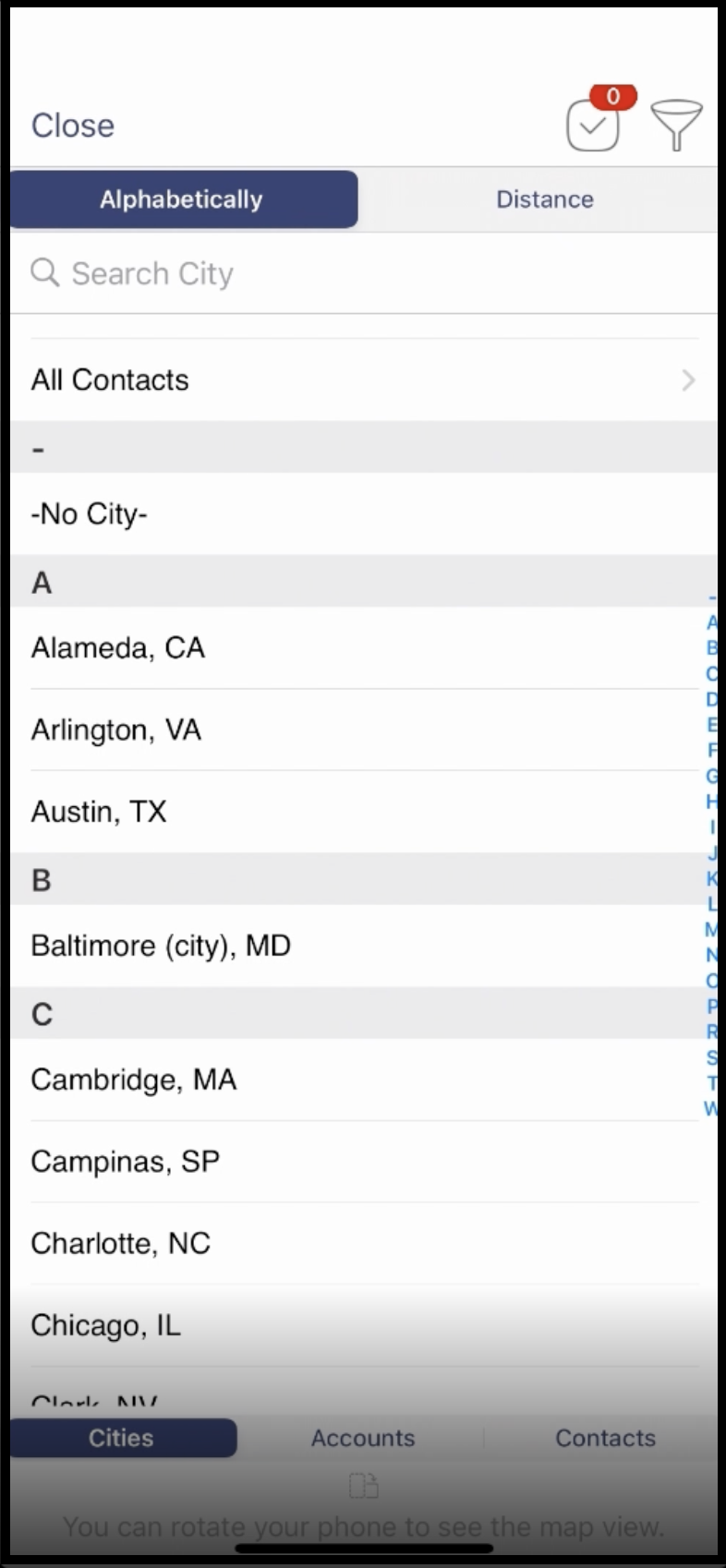The width and height of the screenshot is (726, 1568).
Task: Open the checklist icon with red badge
Action: point(594,125)
